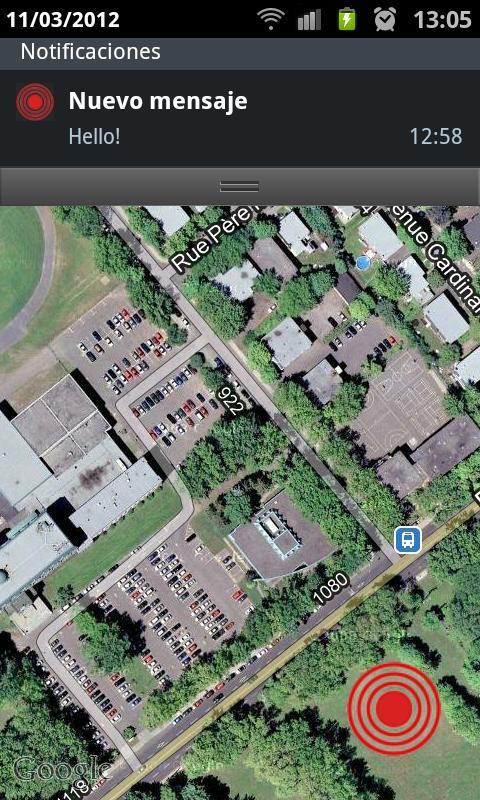Open the Nuevo mensaje notification
Viewport: 480px width, 800px height.
pyautogui.click(x=240, y=118)
